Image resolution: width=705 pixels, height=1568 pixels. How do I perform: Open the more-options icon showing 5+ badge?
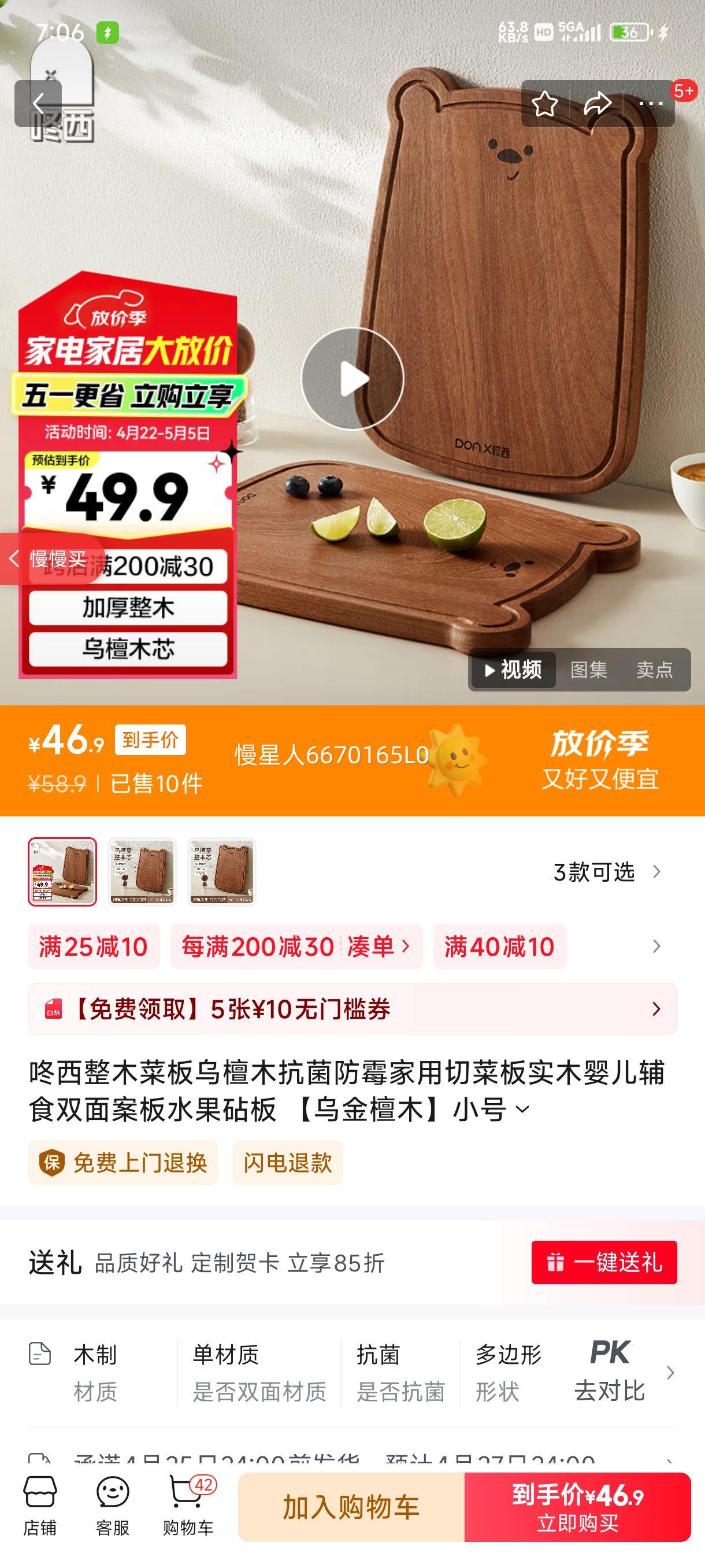(x=652, y=103)
